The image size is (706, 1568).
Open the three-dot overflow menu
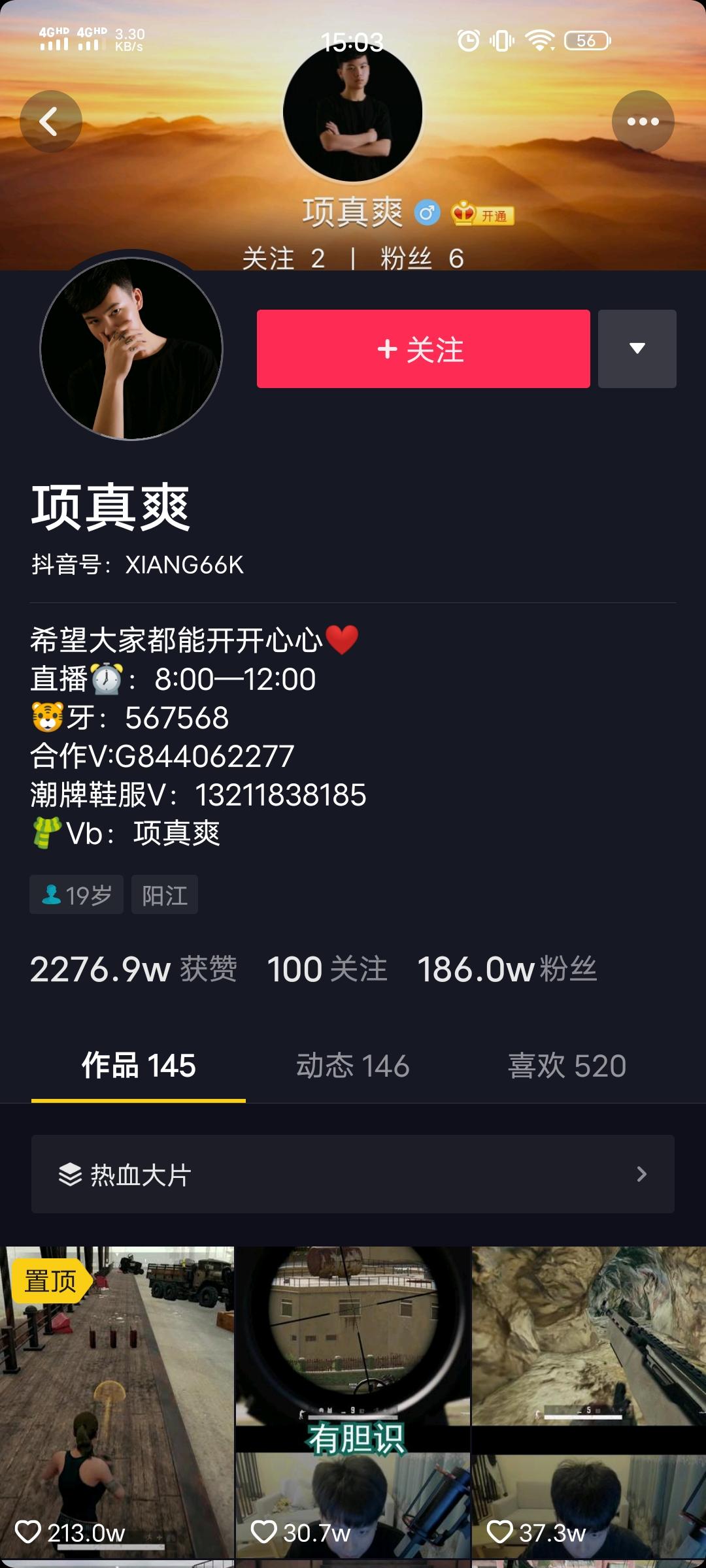pos(643,122)
